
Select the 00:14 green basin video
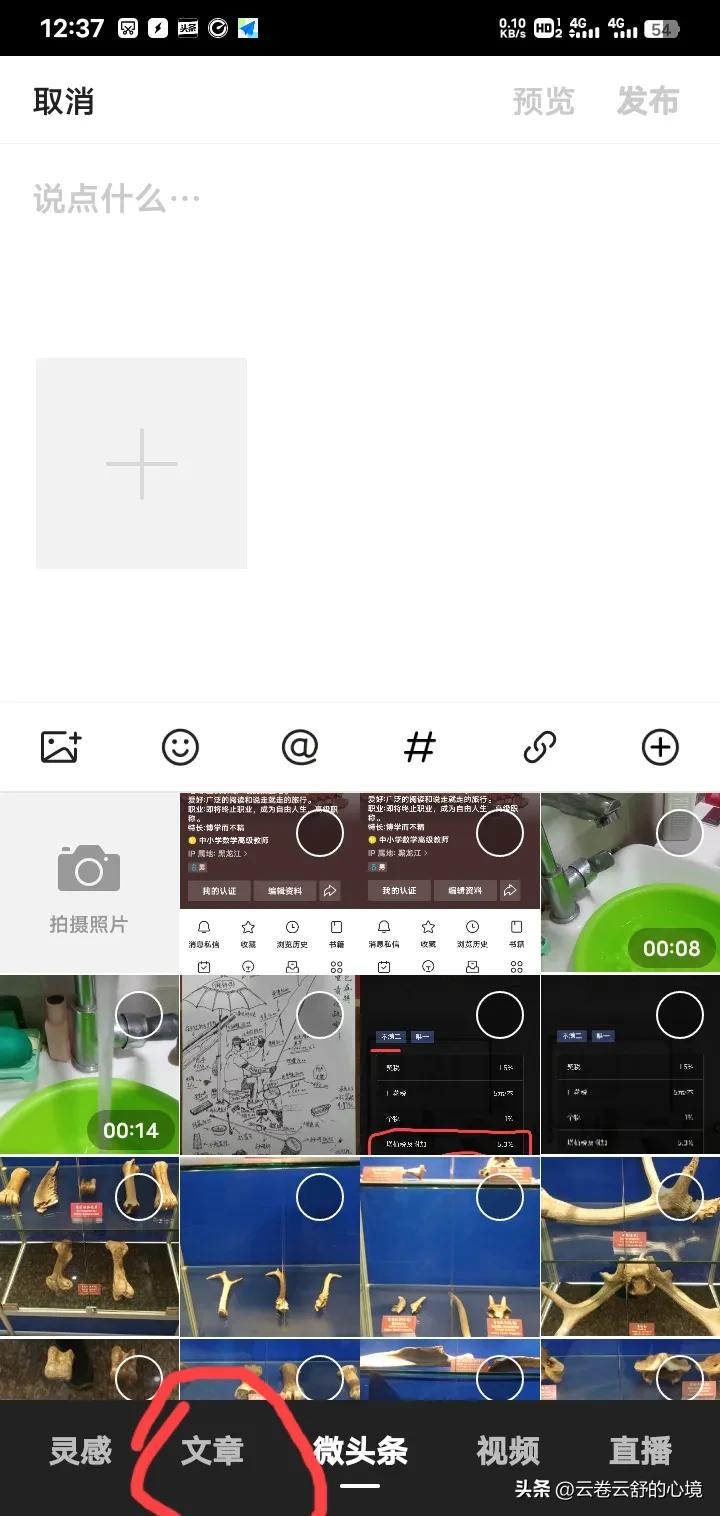click(x=89, y=1065)
